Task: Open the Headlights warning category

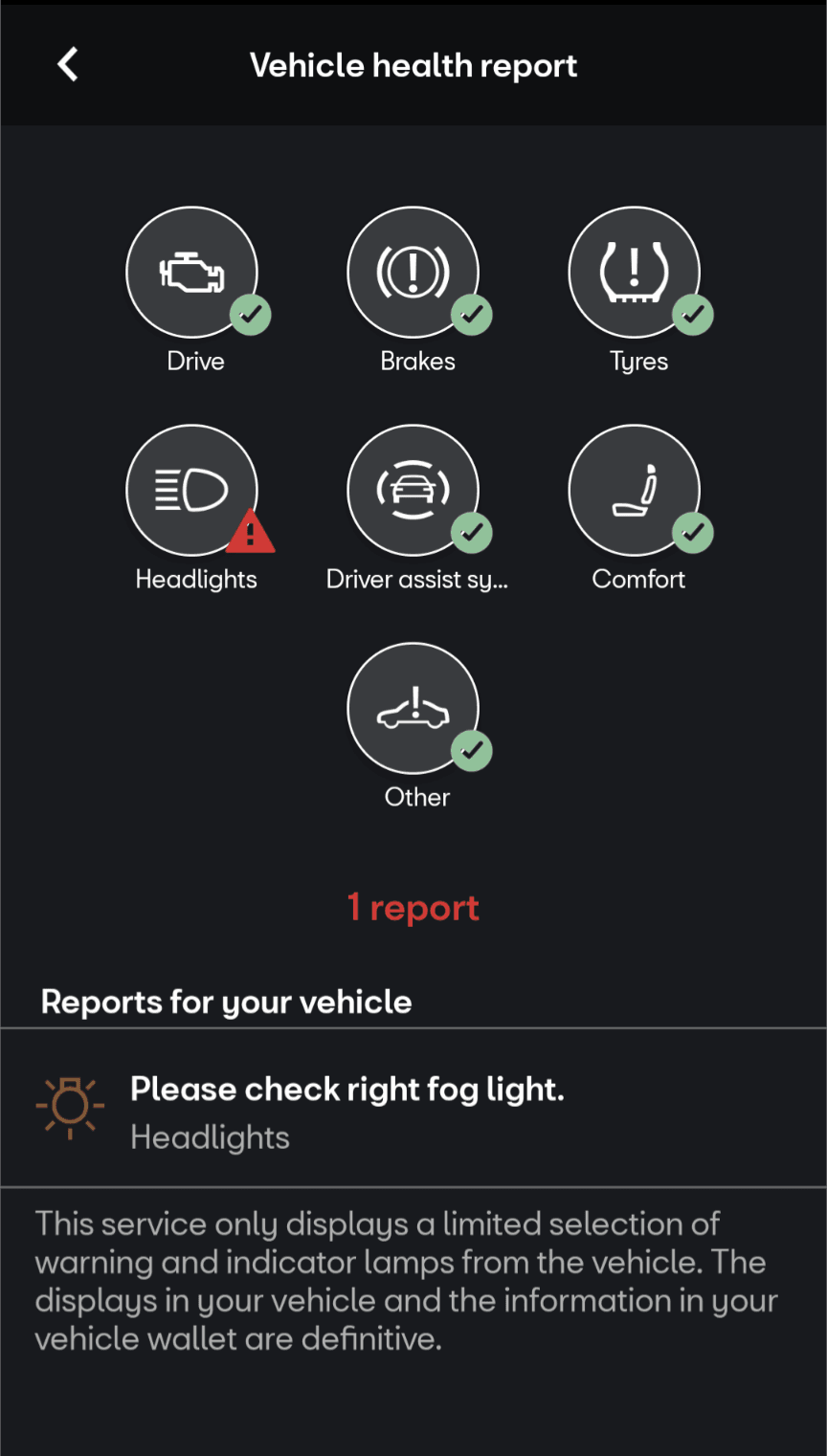Action: [x=192, y=491]
